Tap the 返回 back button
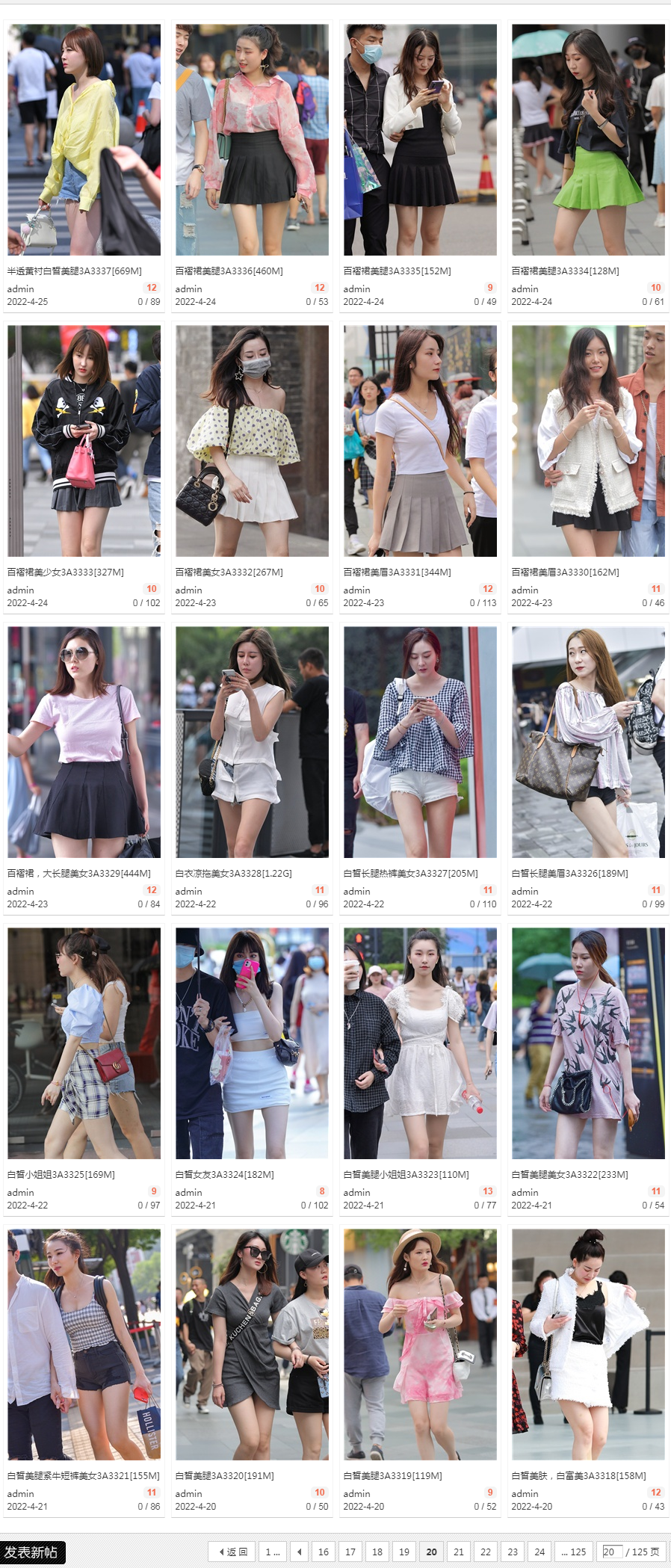The image size is (671, 1568). click(233, 1552)
